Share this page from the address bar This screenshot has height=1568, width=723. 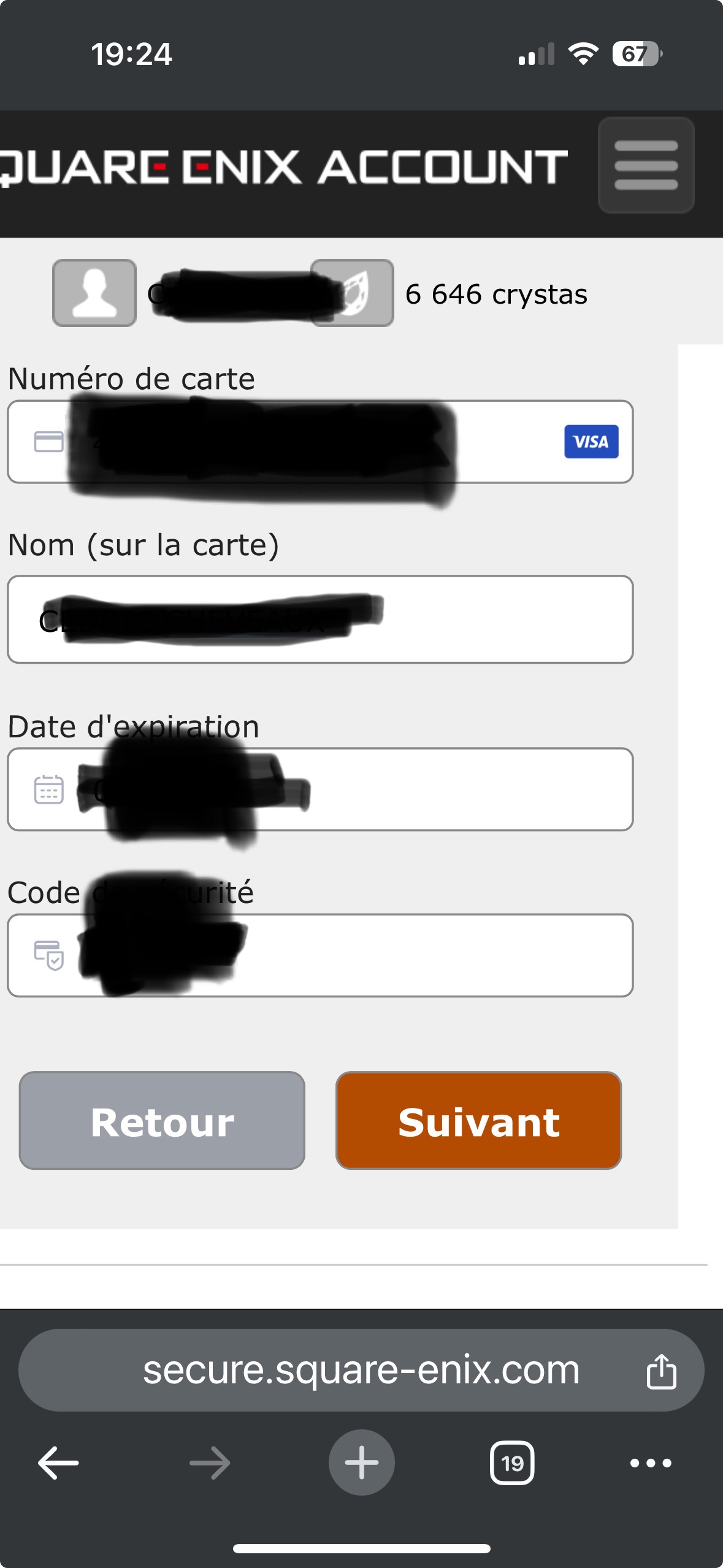tap(661, 1371)
